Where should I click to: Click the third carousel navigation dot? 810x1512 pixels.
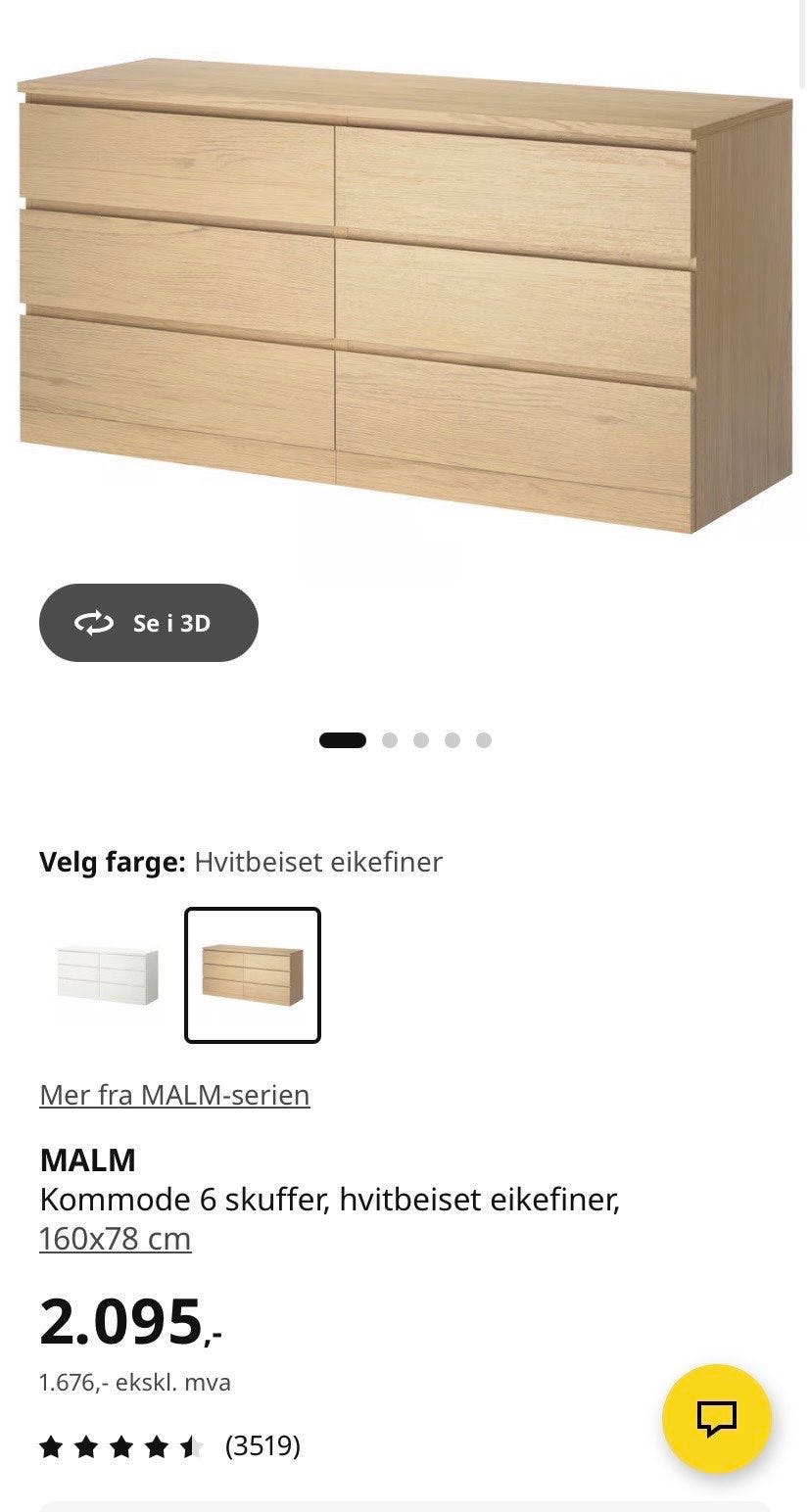(x=420, y=740)
